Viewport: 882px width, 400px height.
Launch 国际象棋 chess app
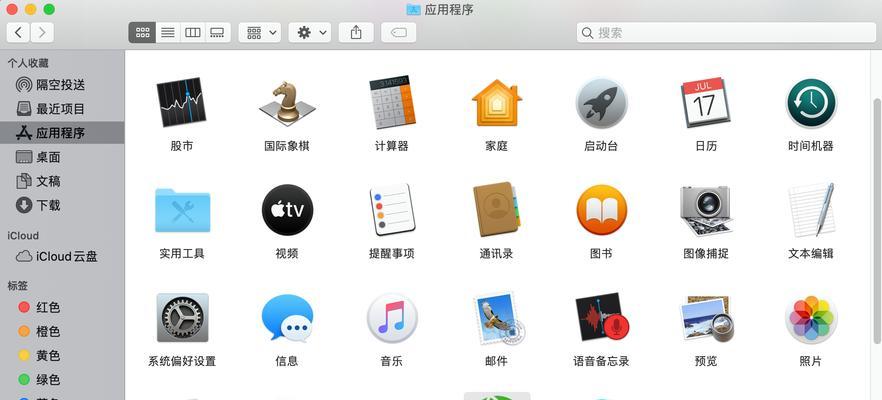pyautogui.click(x=286, y=103)
